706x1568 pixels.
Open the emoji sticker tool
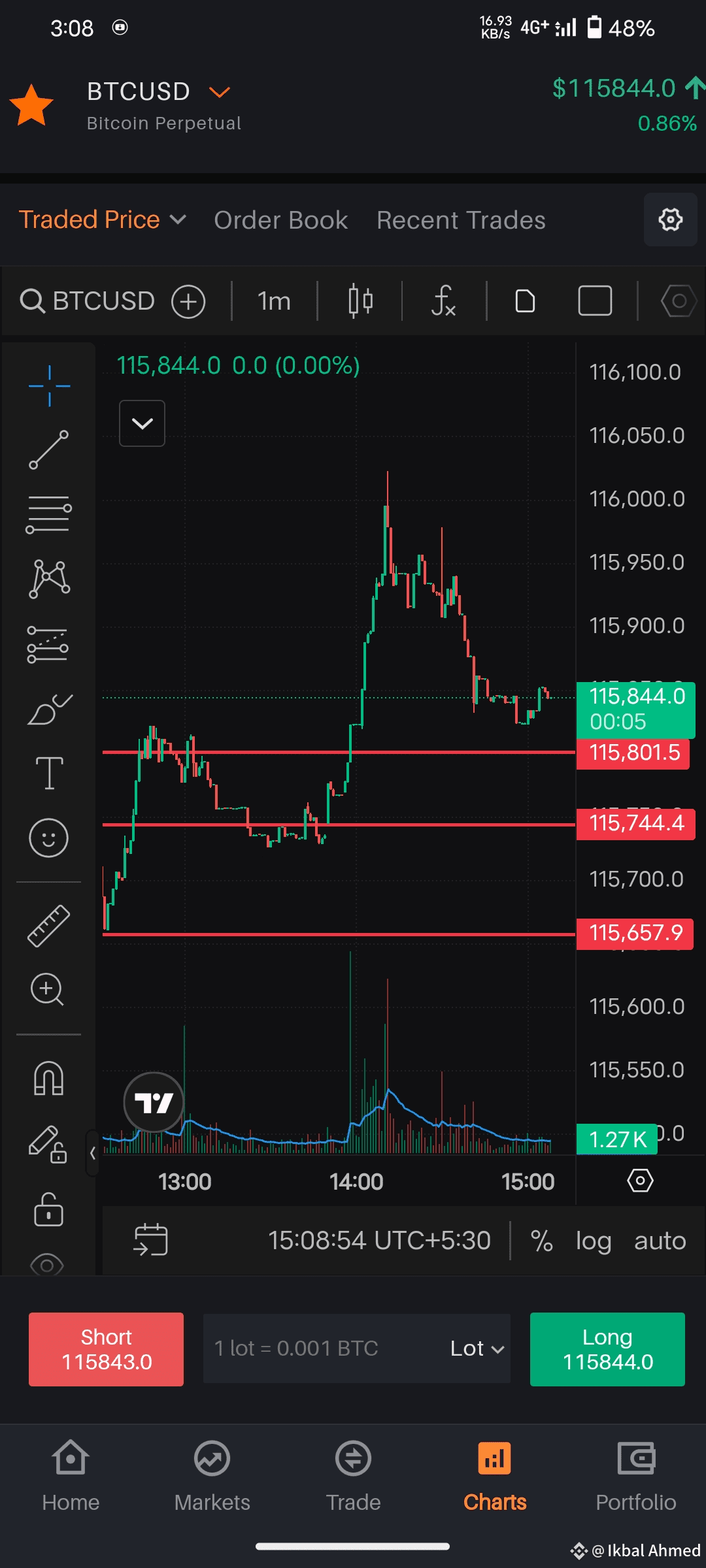[x=49, y=838]
